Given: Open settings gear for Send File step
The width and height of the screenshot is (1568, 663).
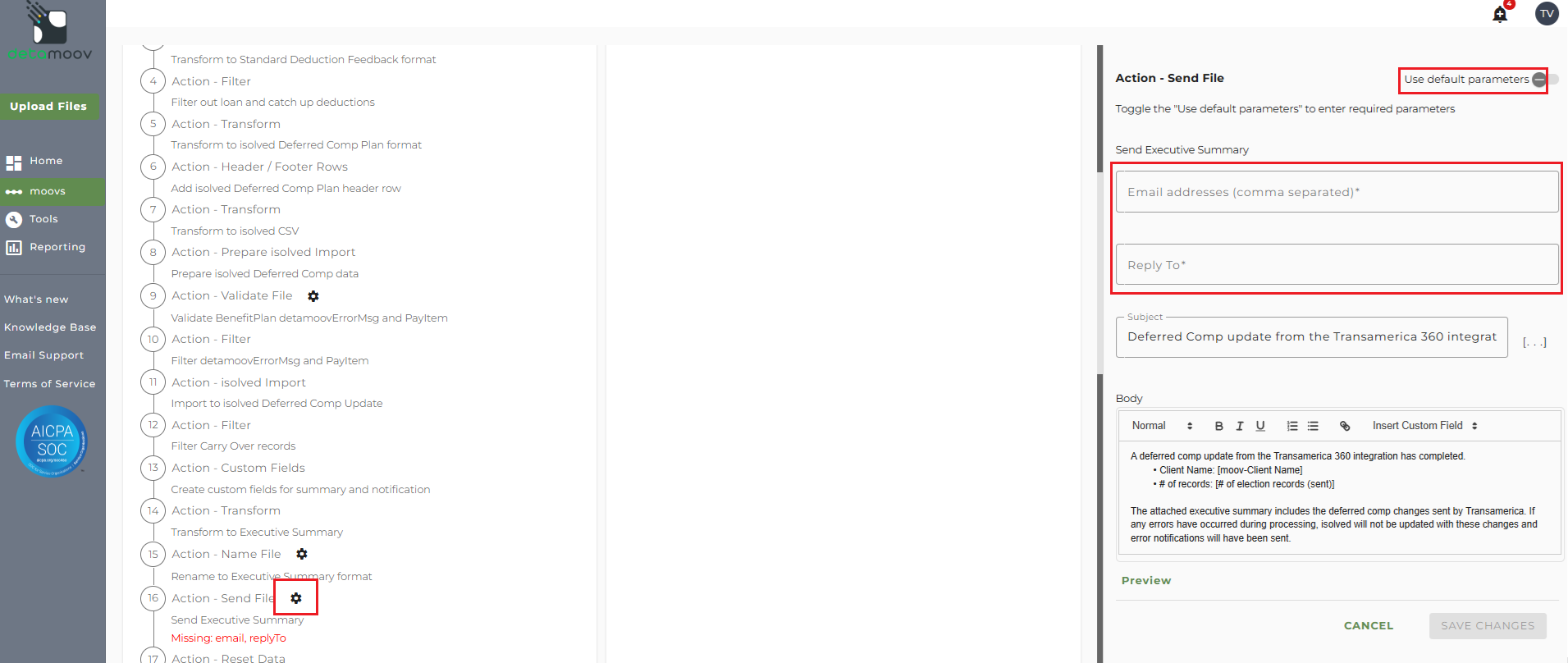Looking at the screenshot, I should click(296, 598).
